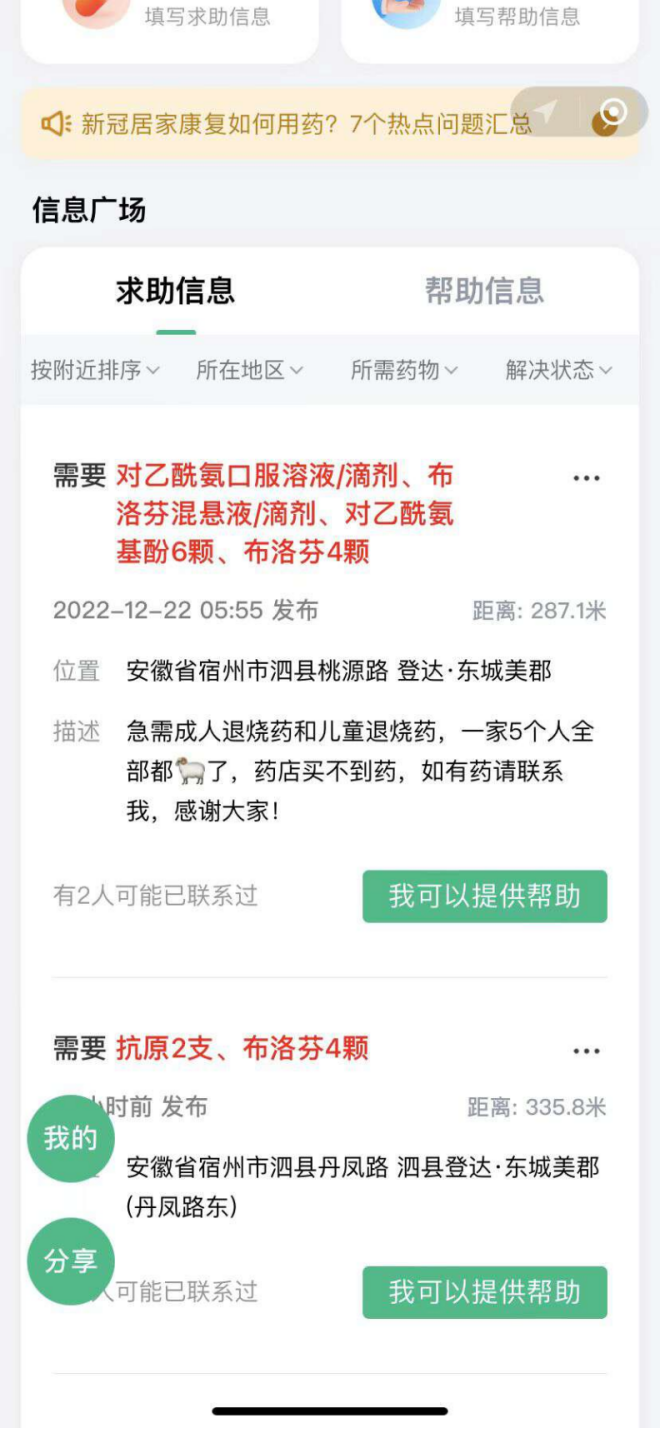660x1429 pixels.
Task: Open 填写求助信息 card
Action: point(170,20)
